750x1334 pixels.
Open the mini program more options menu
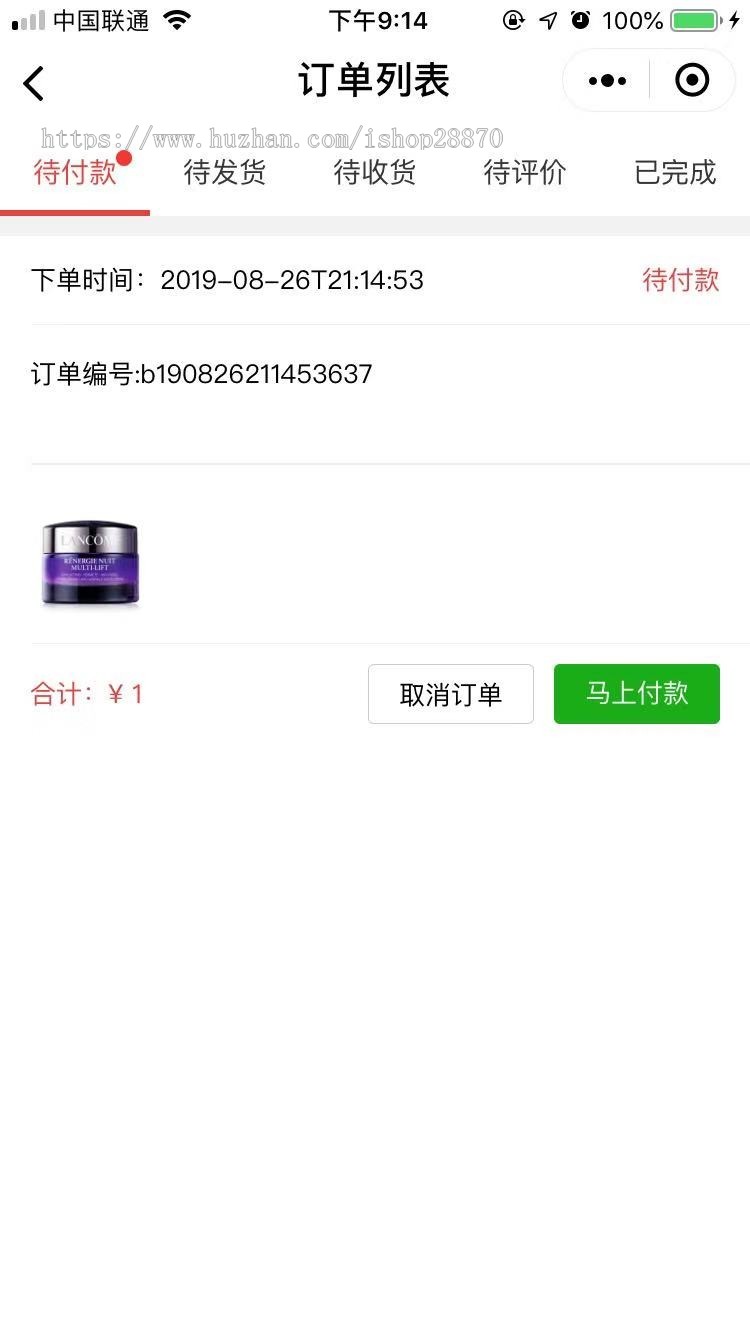[606, 80]
